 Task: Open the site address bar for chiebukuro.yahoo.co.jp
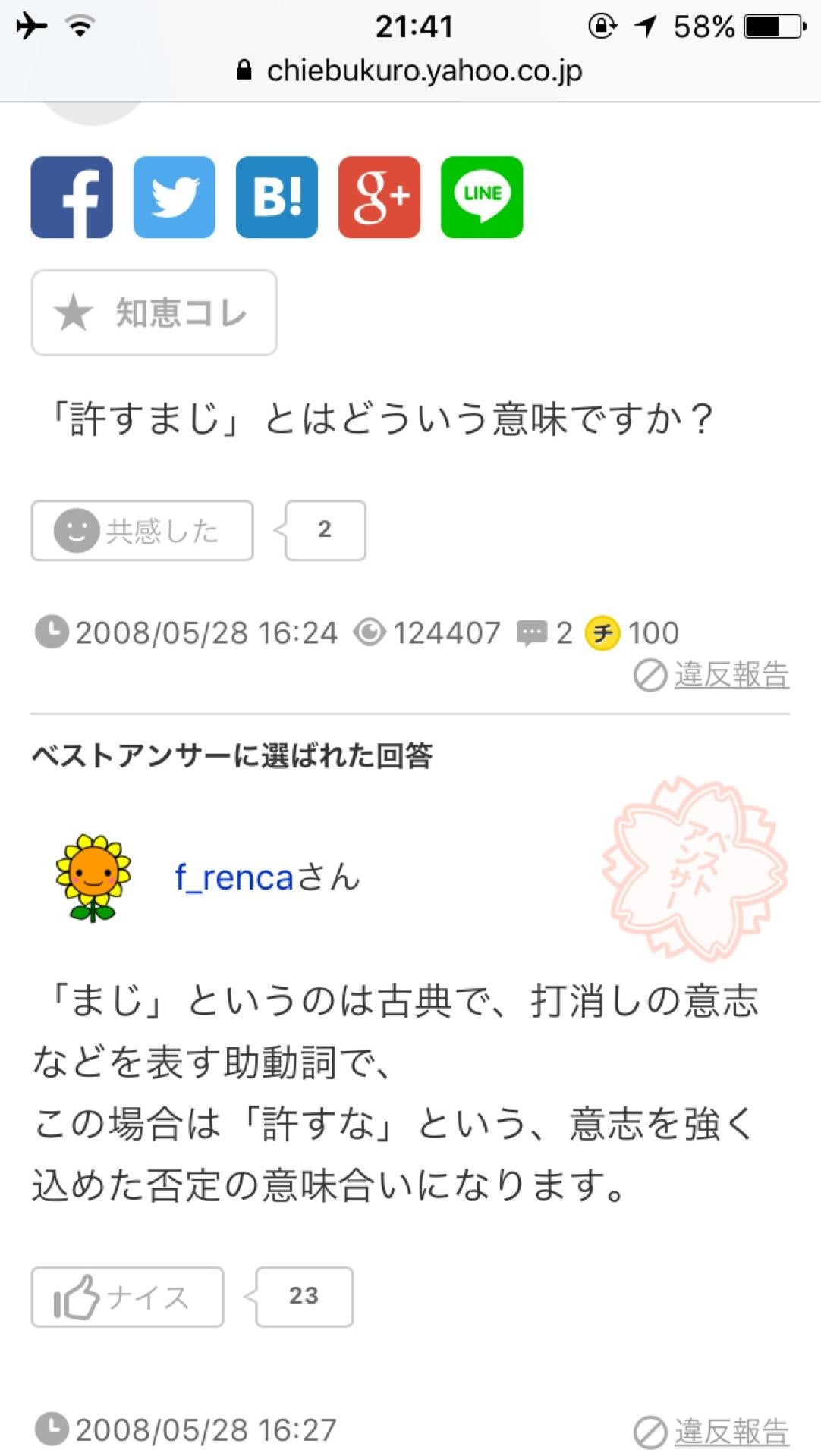pos(410,71)
